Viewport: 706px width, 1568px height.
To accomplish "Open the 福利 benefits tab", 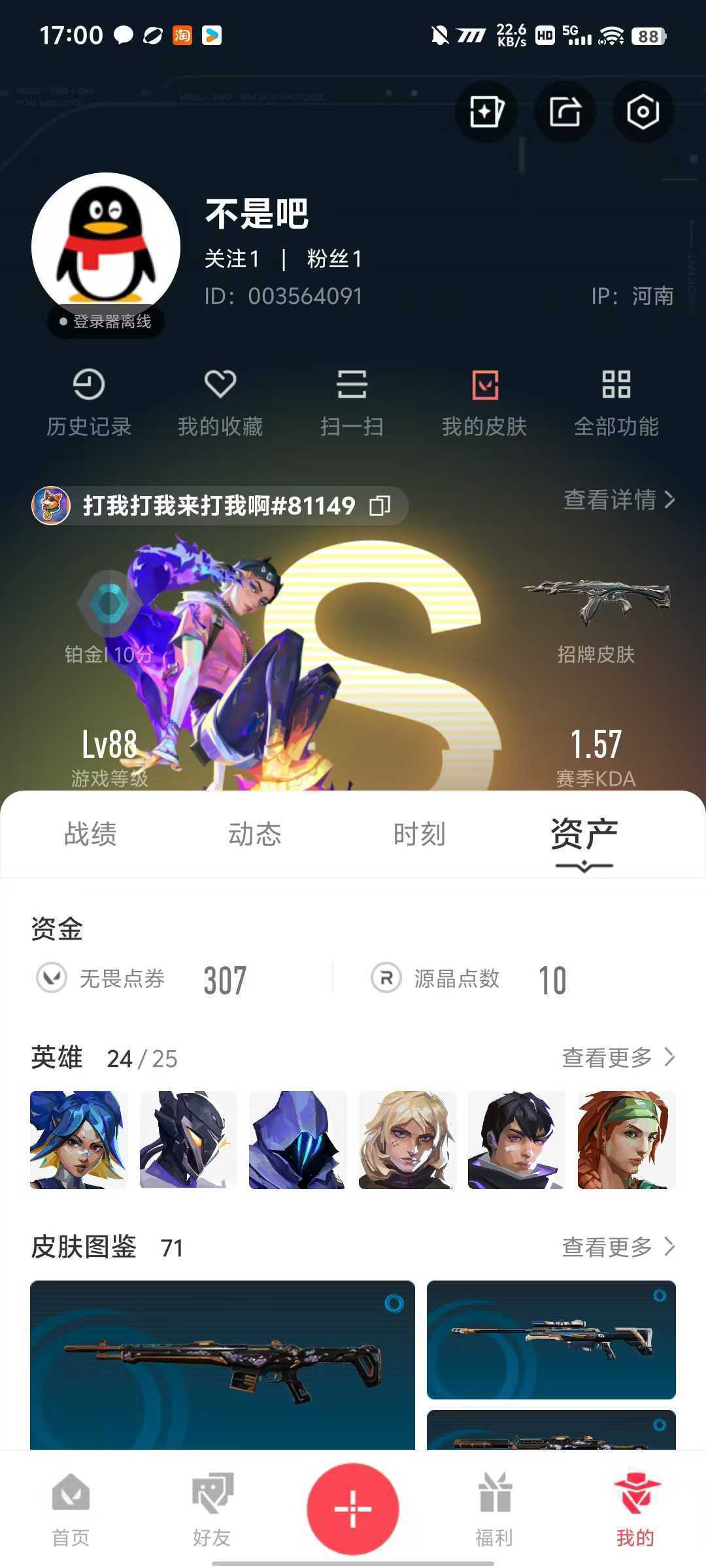I will click(494, 1509).
